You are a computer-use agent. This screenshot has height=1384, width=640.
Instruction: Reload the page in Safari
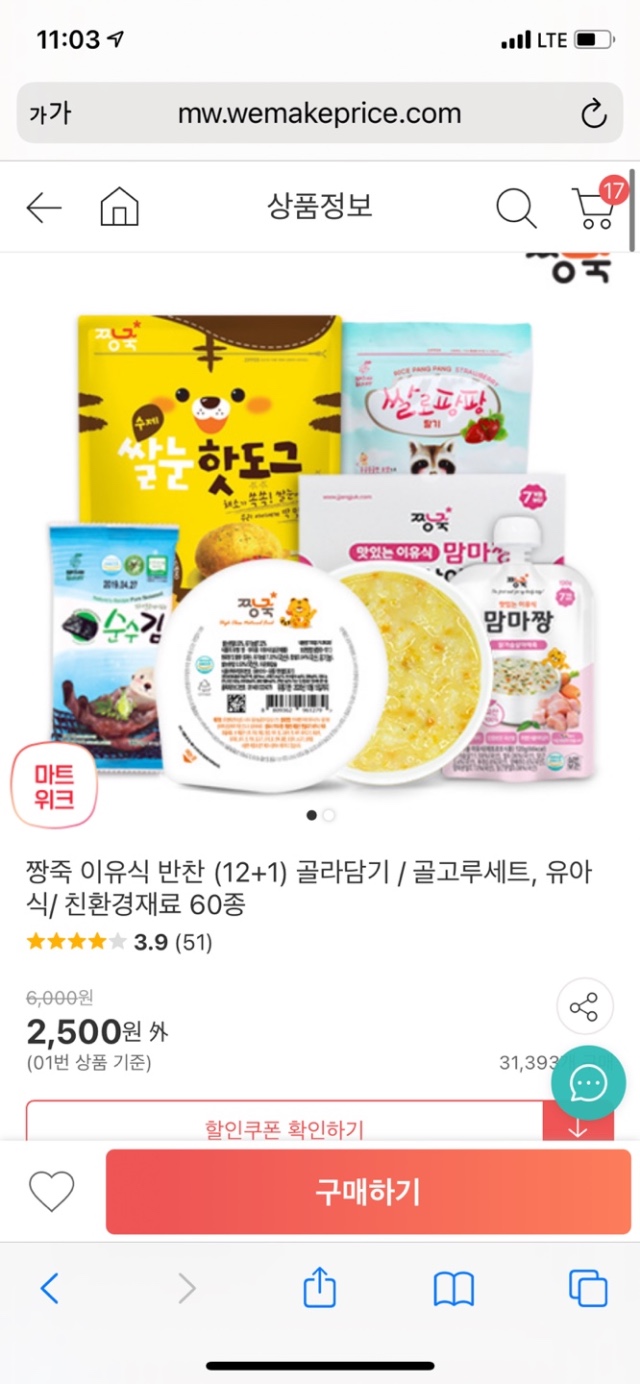[x=594, y=113]
